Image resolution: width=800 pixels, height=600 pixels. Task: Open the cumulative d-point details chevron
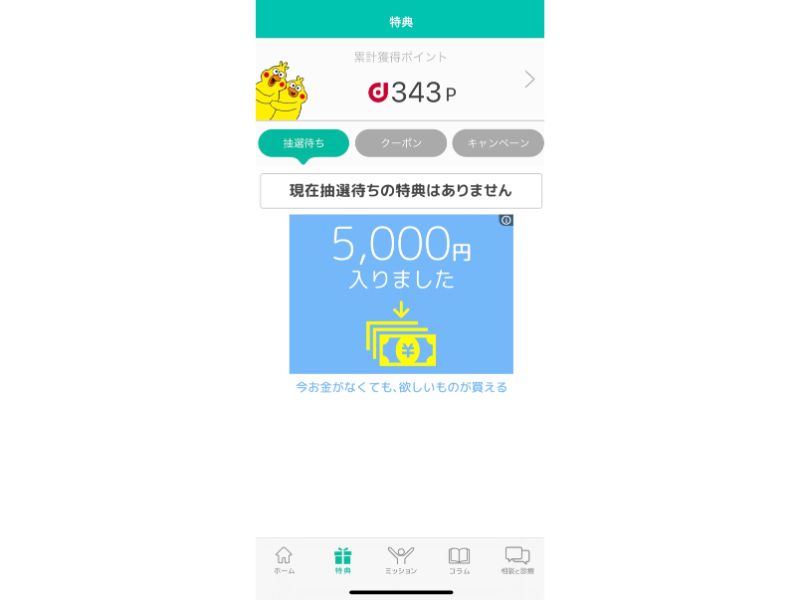[529, 80]
